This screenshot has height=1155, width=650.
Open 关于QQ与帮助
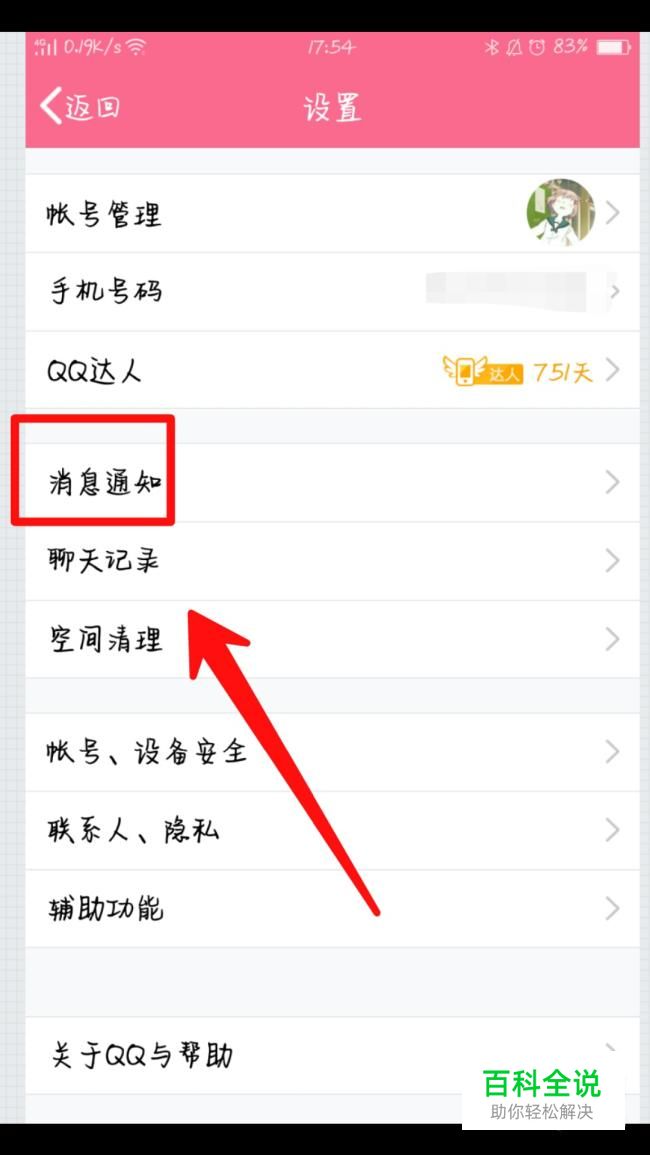coord(332,1056)
